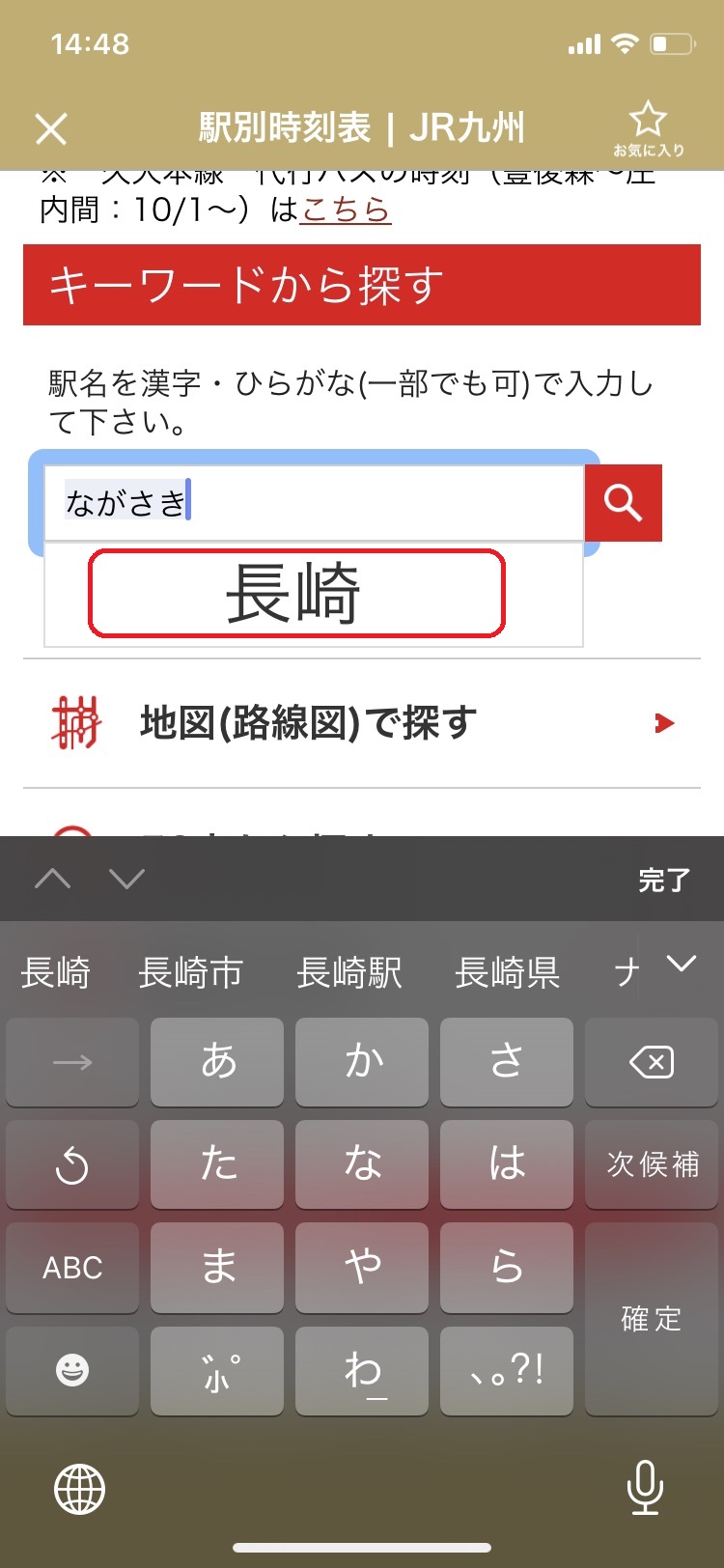Start dictation with the microphone key
Screen dimensions: 724x1568
(644, 1488)
